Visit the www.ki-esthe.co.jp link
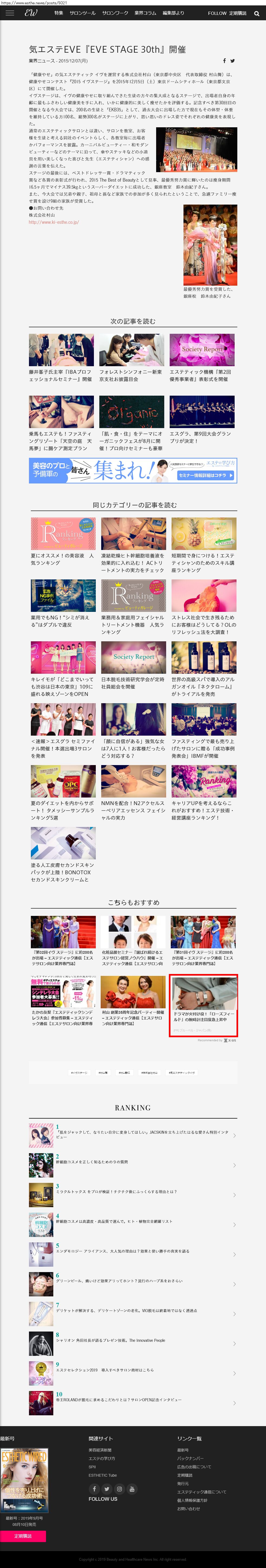 pos(54,222)
